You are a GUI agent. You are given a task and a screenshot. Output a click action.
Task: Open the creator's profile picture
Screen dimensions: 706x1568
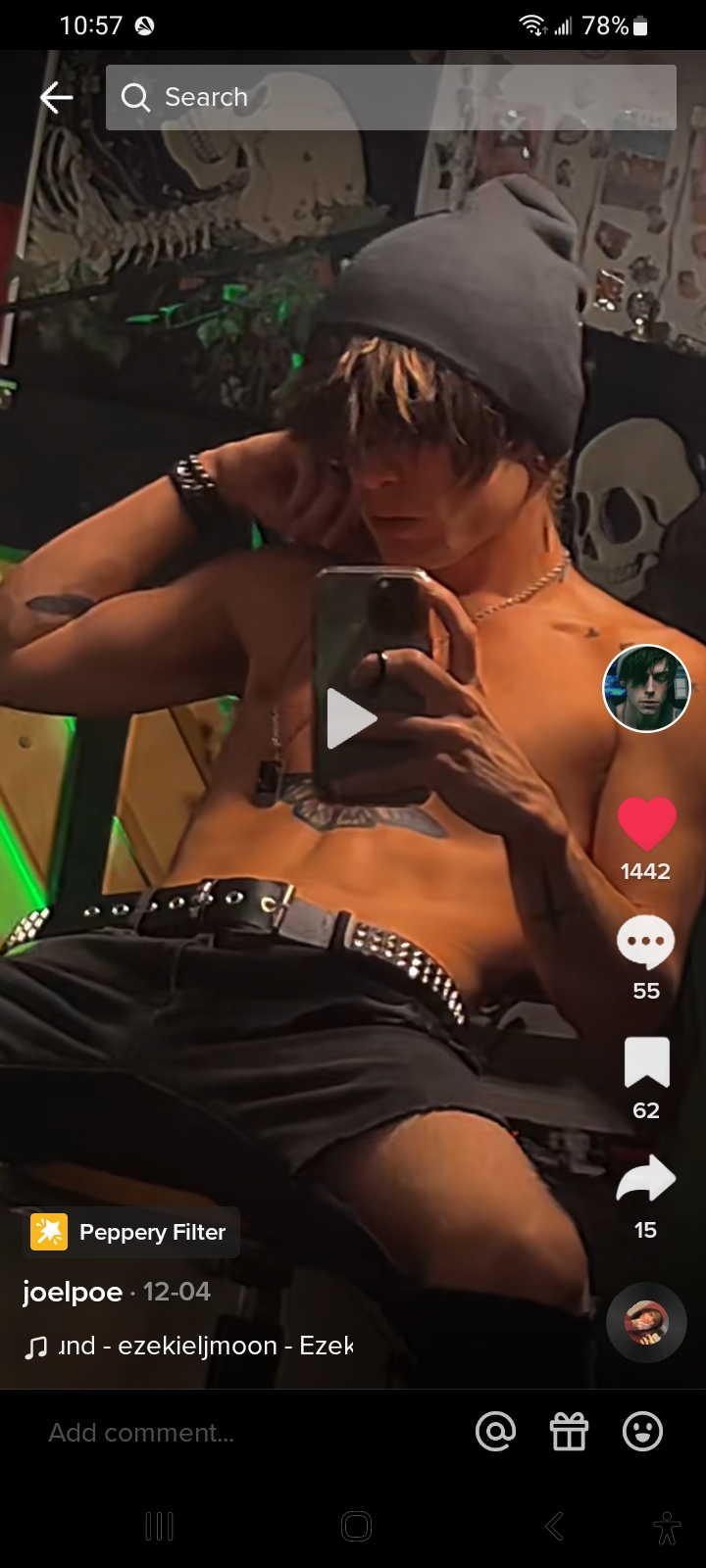point(646,688)
